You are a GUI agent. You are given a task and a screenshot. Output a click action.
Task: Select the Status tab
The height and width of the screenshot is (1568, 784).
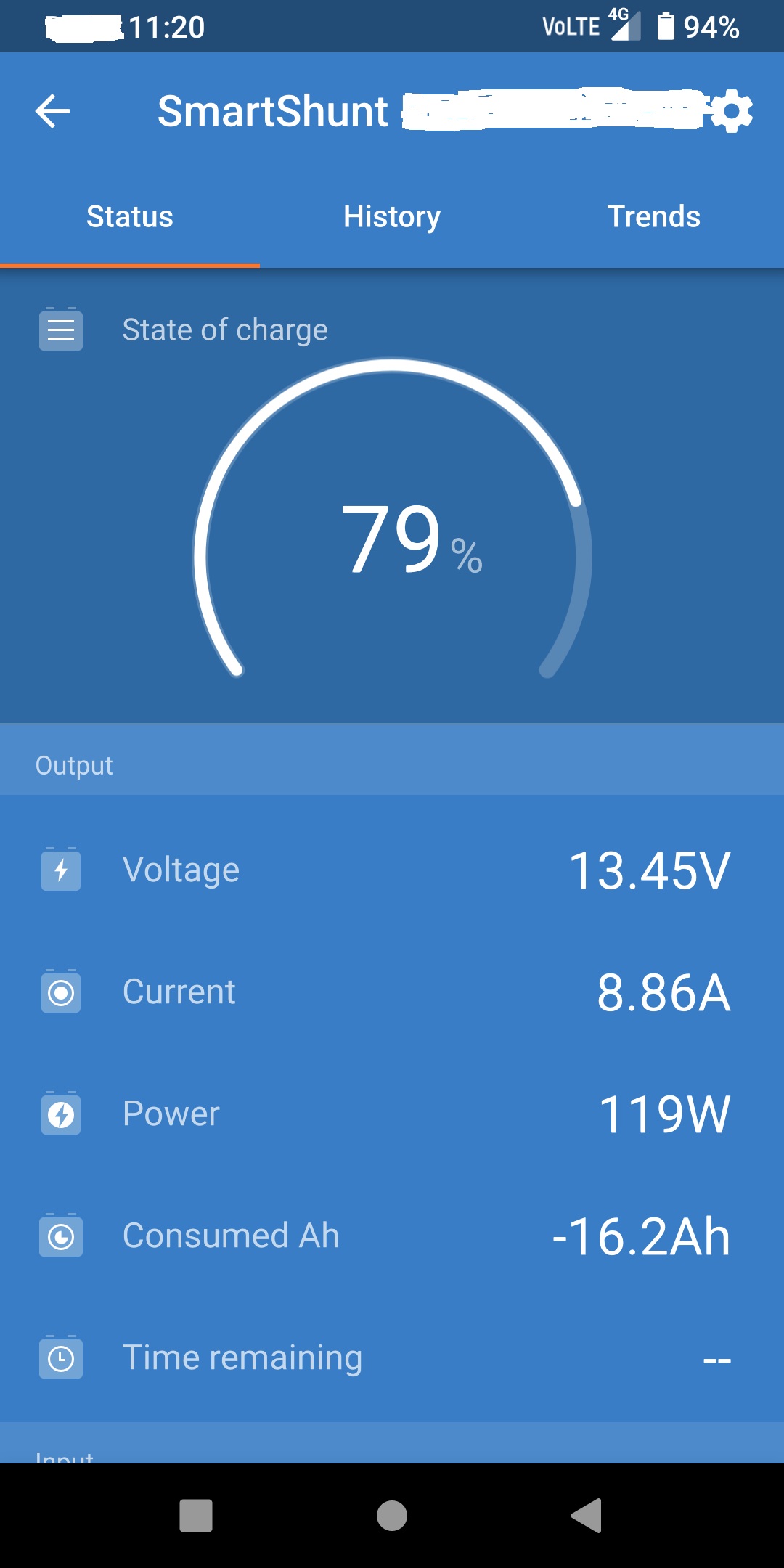tap(130, 216)
